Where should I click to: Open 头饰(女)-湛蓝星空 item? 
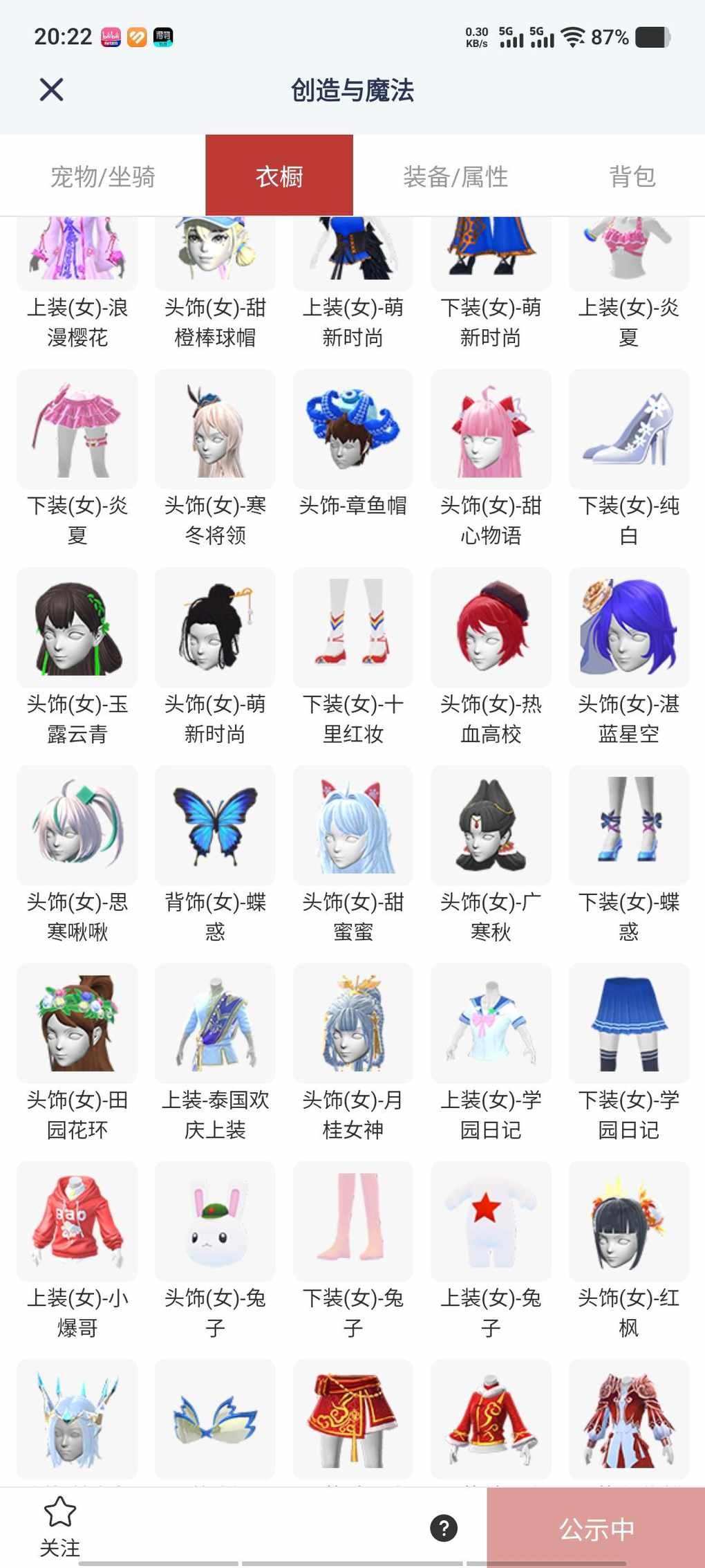click(628, 628)
